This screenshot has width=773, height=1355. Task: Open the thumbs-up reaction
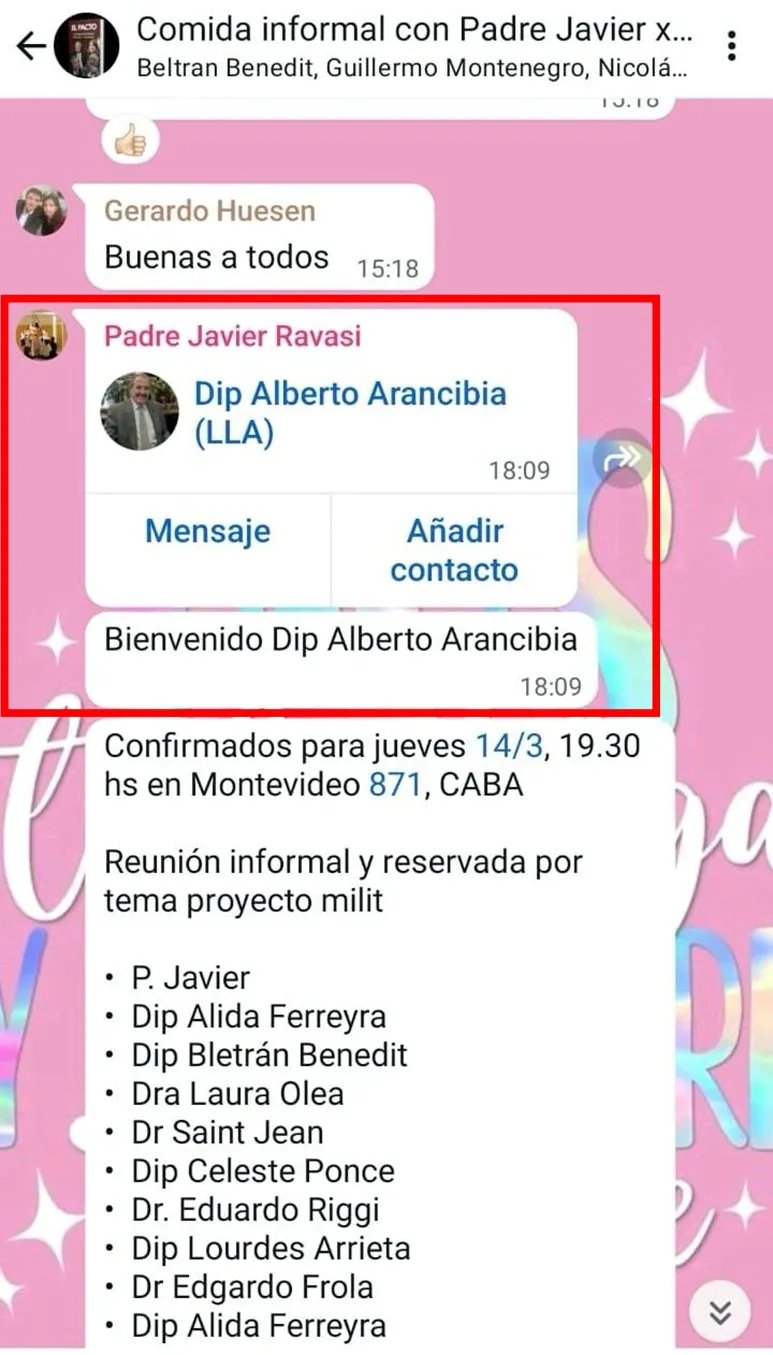coord(130,141)
